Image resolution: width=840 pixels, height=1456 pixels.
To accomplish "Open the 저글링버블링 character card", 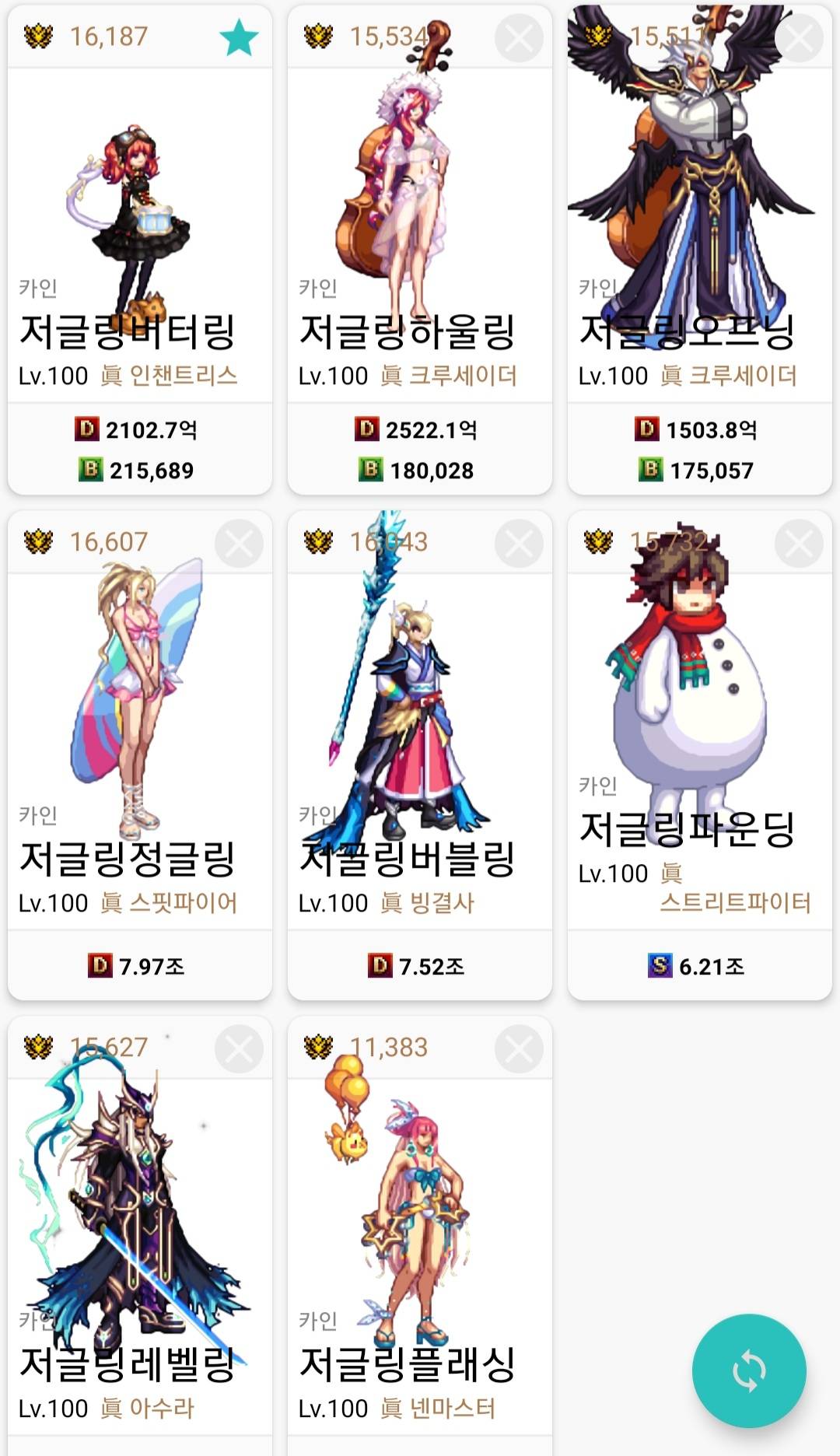I will click(x=420, y=739).
